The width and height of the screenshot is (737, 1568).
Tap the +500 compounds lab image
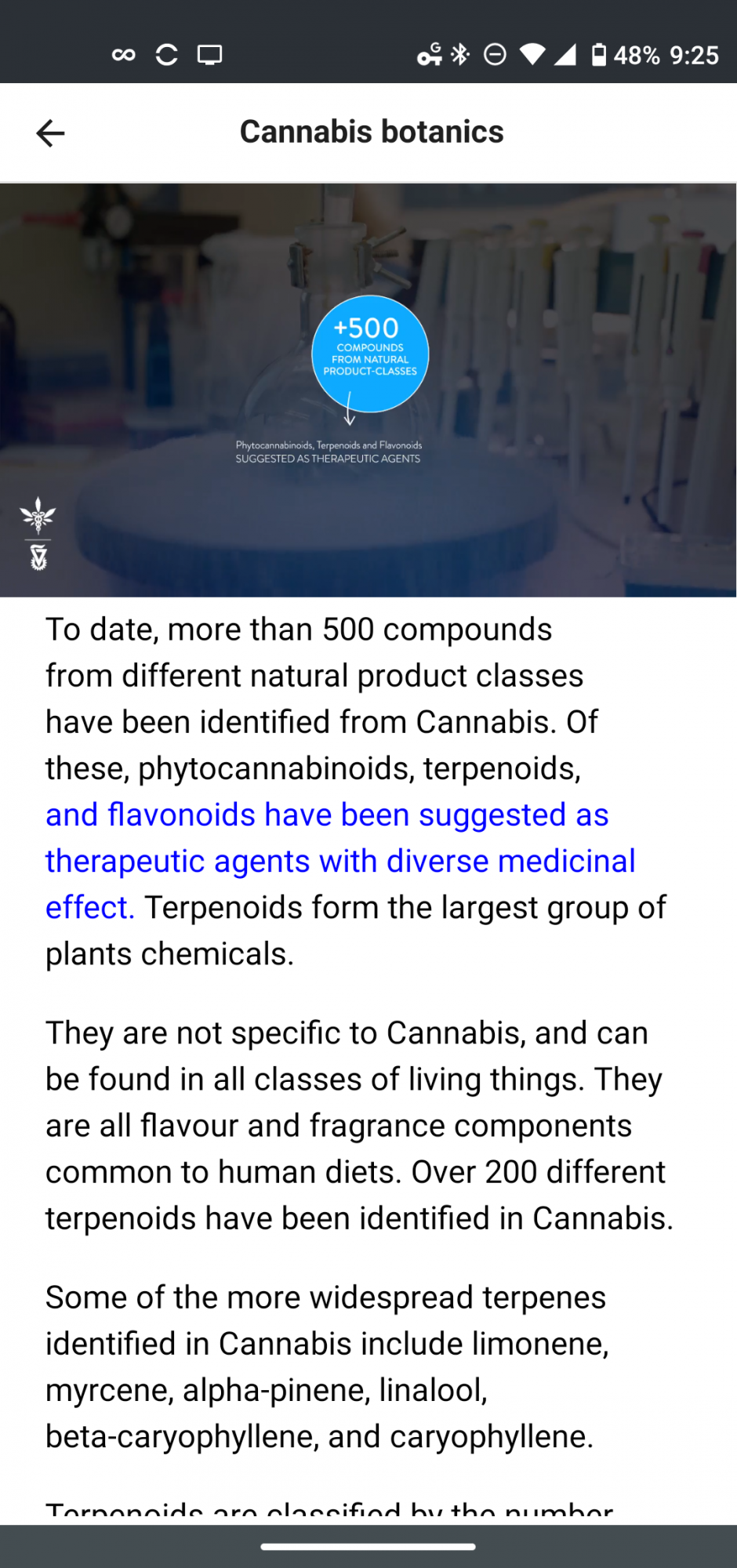368,390
